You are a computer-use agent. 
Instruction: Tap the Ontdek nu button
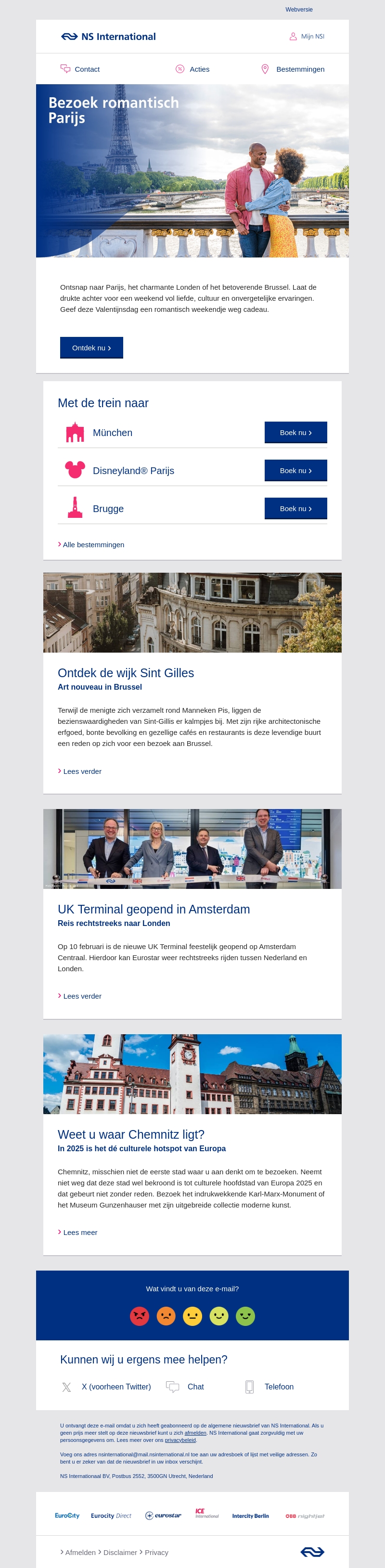(x=91, y=347)
